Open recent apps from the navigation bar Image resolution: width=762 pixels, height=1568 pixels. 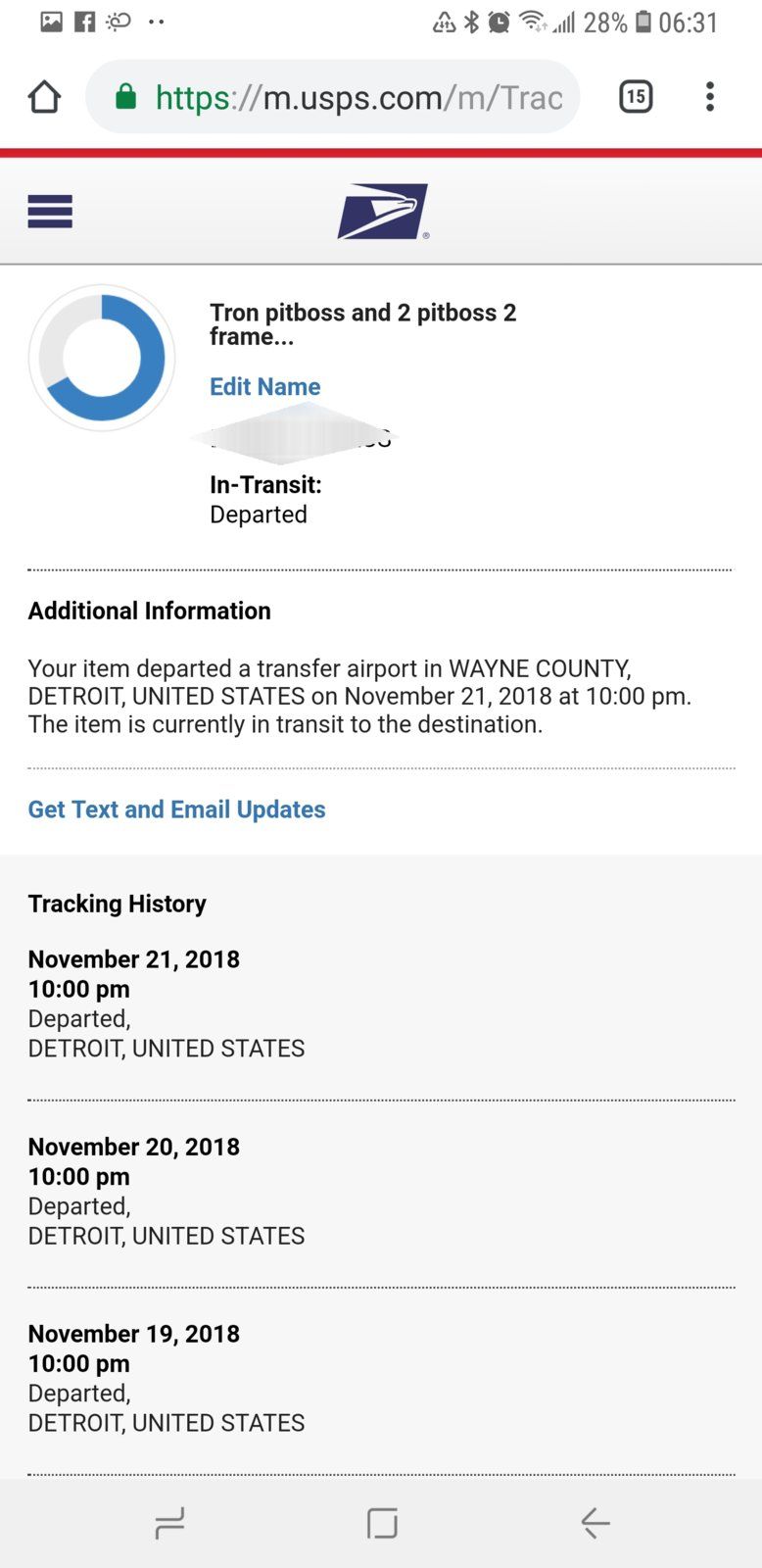click(x=169, y=1522)
